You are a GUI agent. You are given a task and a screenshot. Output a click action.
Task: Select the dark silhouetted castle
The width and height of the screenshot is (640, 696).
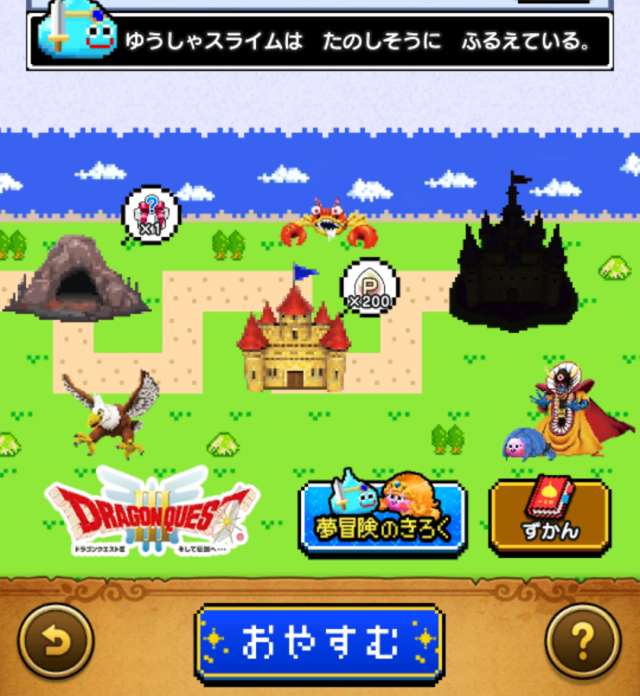coord(513,258)
